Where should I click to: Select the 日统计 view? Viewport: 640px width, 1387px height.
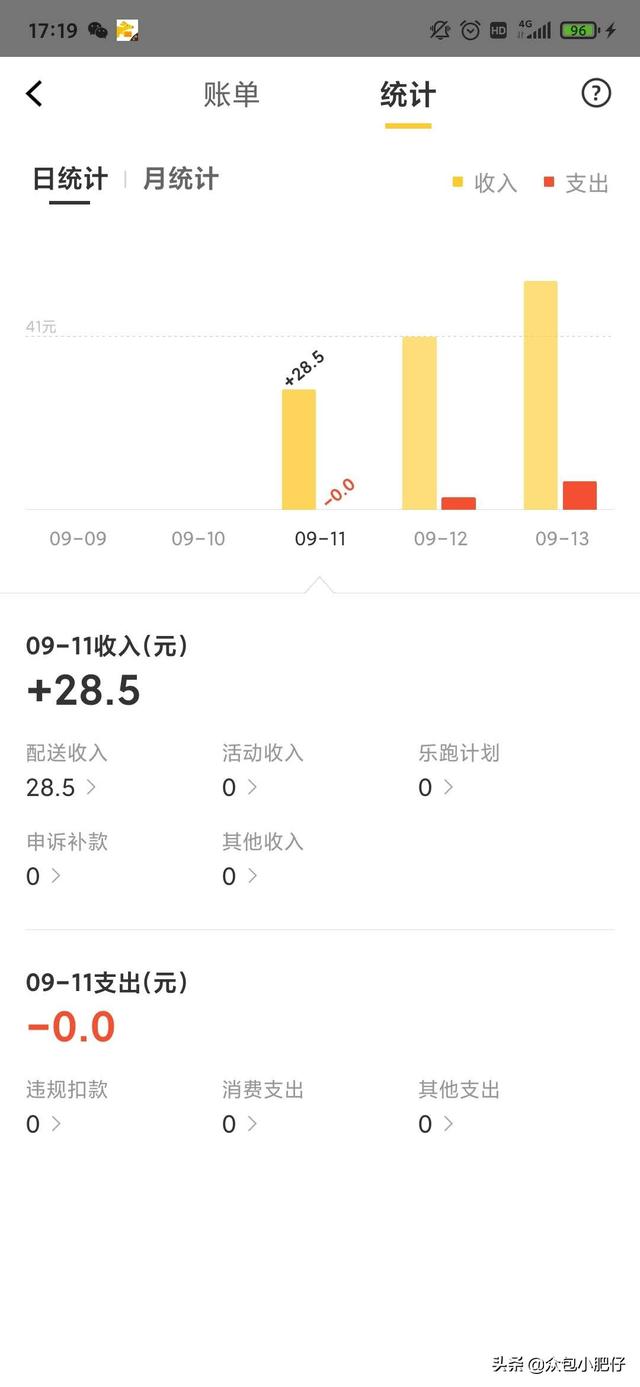70,179
